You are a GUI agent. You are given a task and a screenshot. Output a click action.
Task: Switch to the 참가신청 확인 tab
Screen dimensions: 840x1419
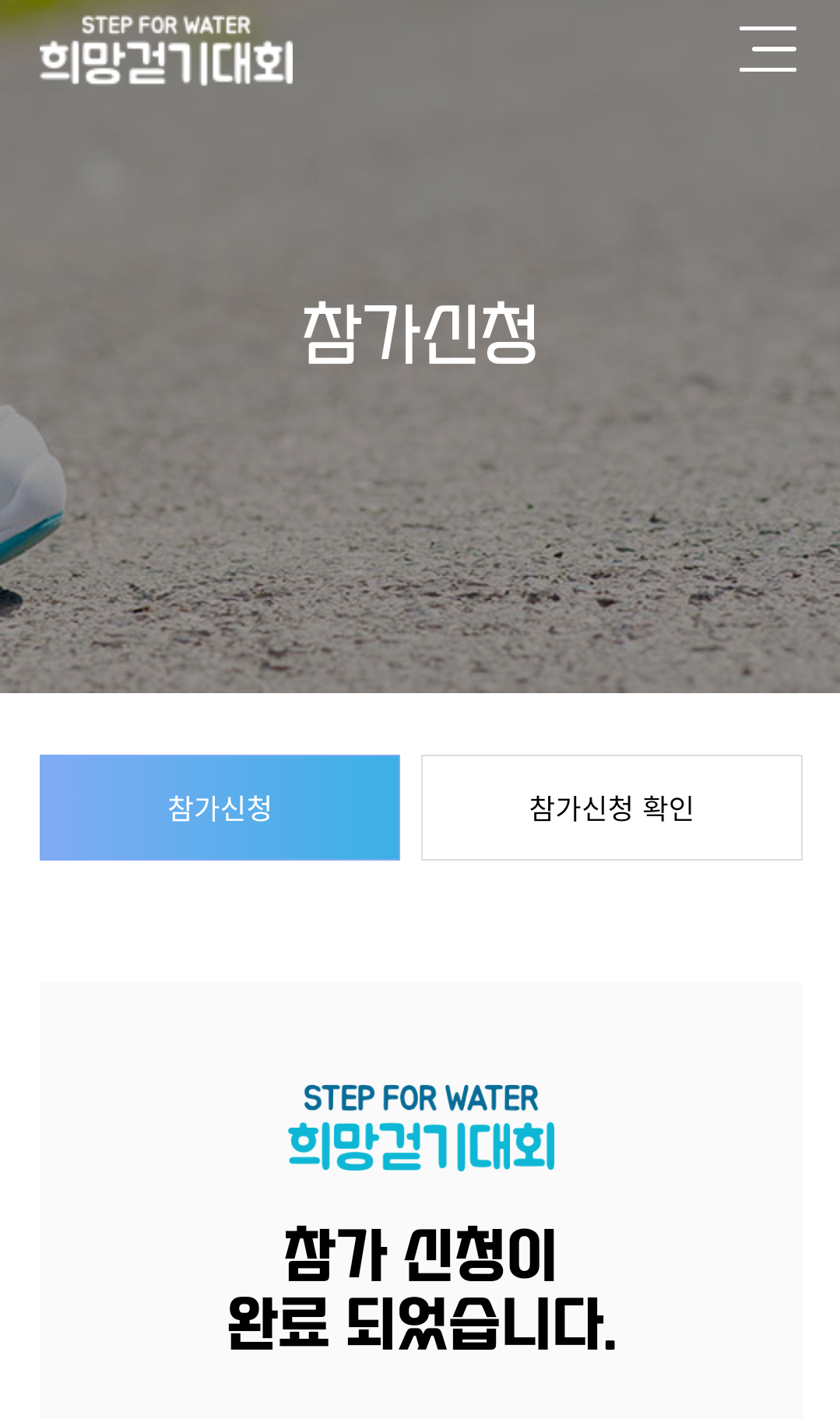[611, 808]
